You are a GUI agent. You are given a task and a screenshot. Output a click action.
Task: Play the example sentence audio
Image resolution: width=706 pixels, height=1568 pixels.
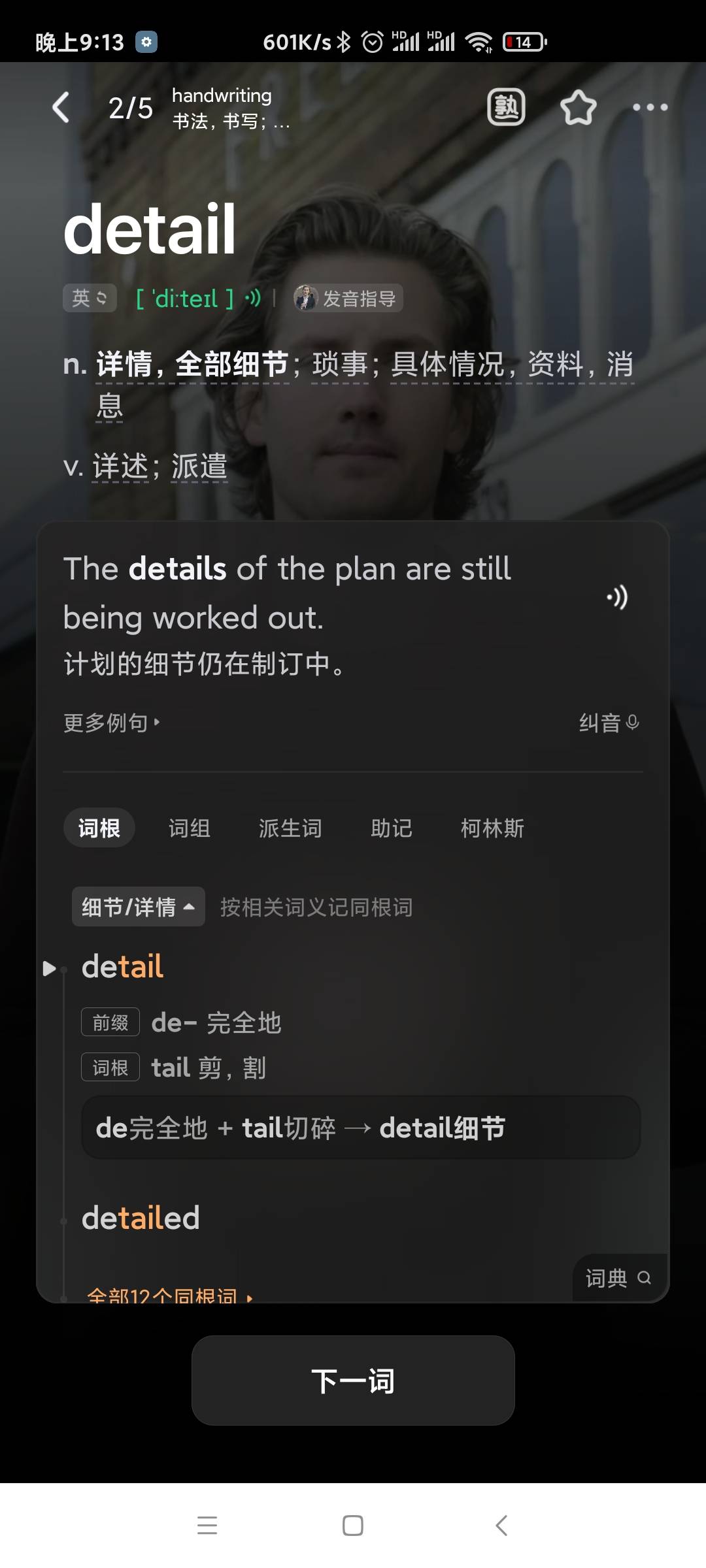pos(617,596)
